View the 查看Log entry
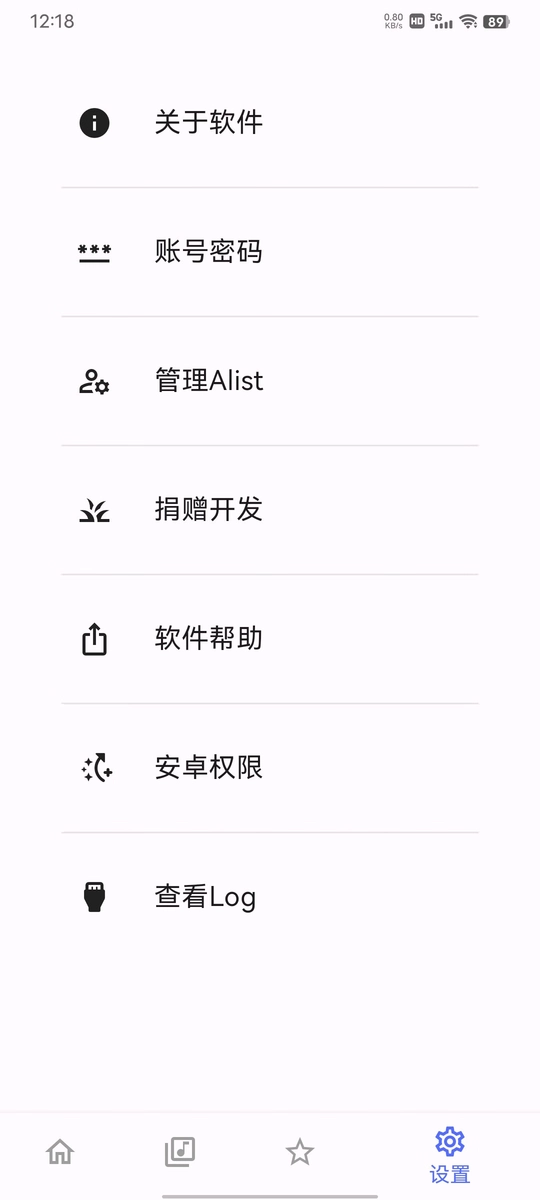 (x=270, y=897)
